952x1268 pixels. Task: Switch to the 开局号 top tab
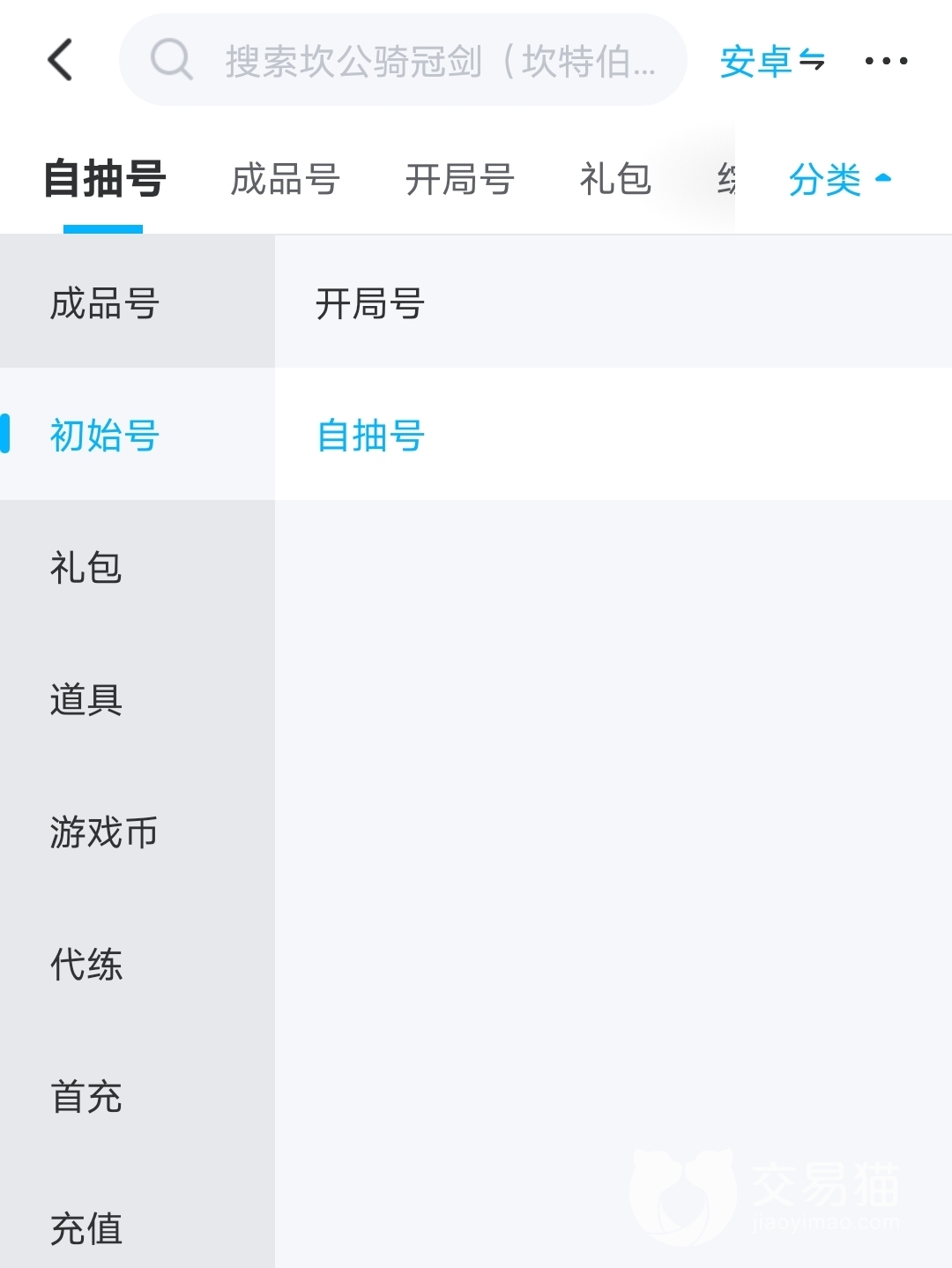click(459, 179)
